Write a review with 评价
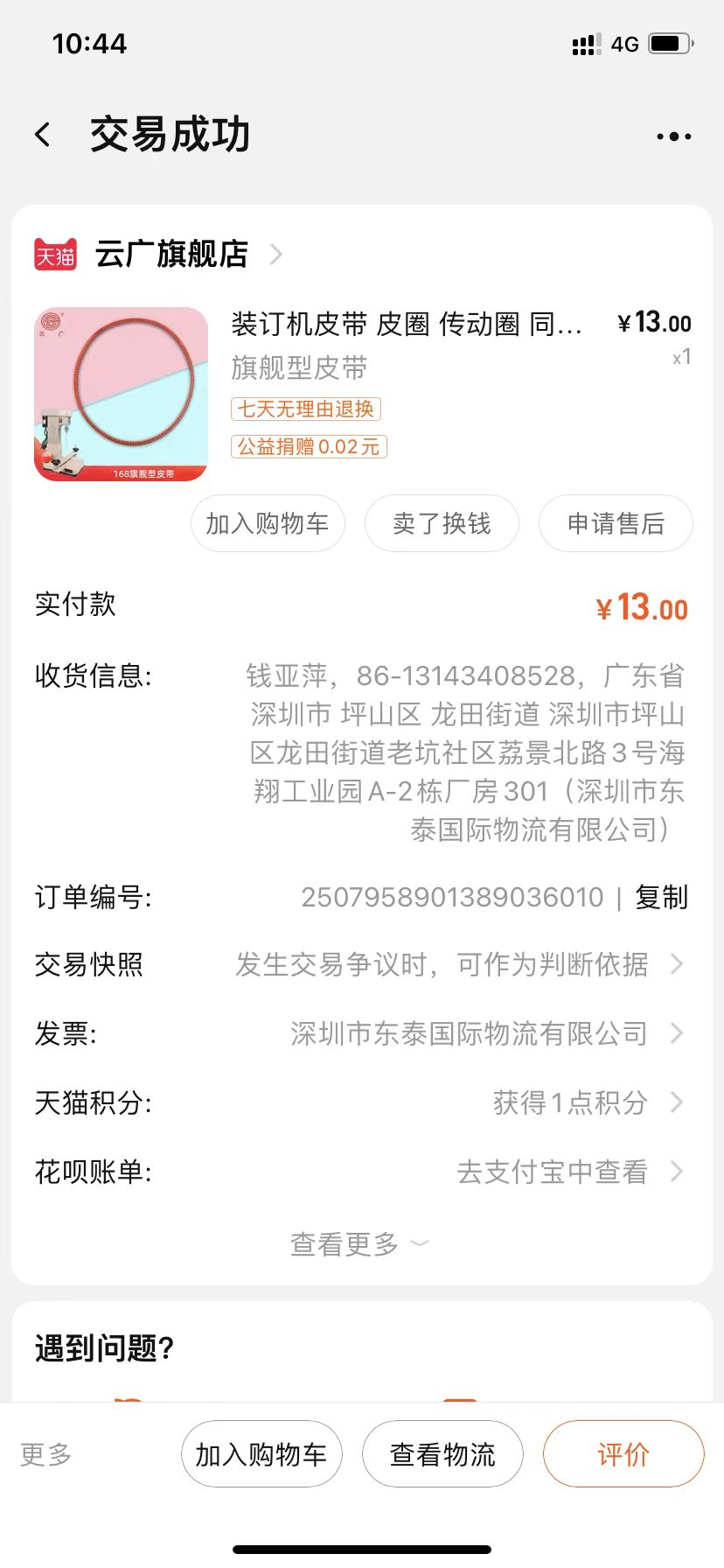The image size is (724, 1568). (623, 1454)
